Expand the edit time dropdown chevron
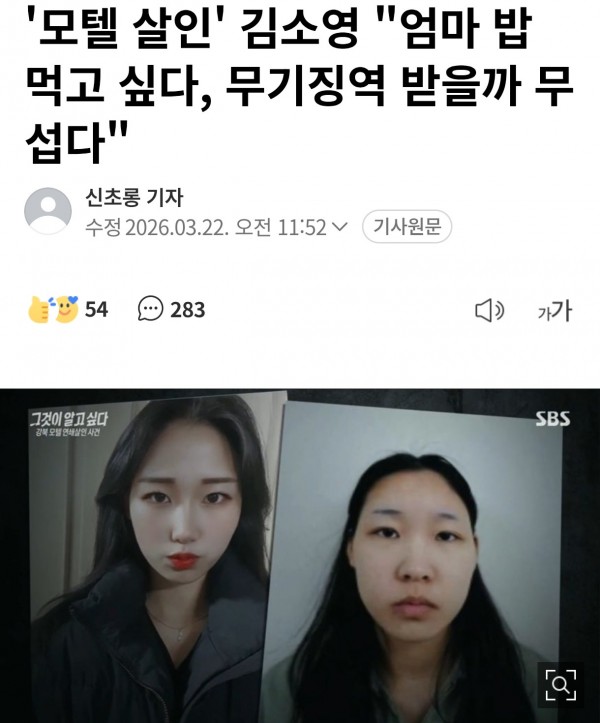The image size is (600, 723). click(340, 227)
